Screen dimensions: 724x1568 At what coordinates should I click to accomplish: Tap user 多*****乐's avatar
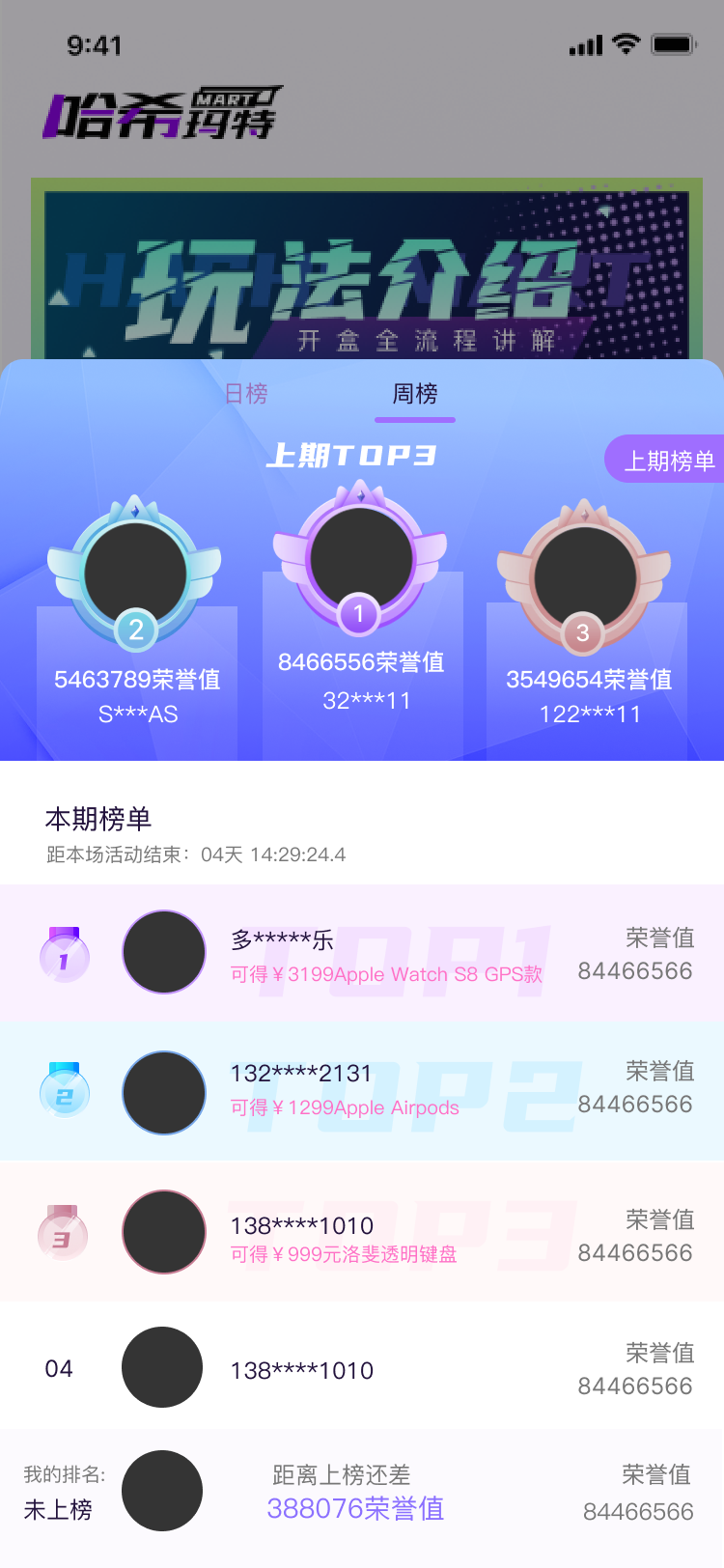(163, 951)
